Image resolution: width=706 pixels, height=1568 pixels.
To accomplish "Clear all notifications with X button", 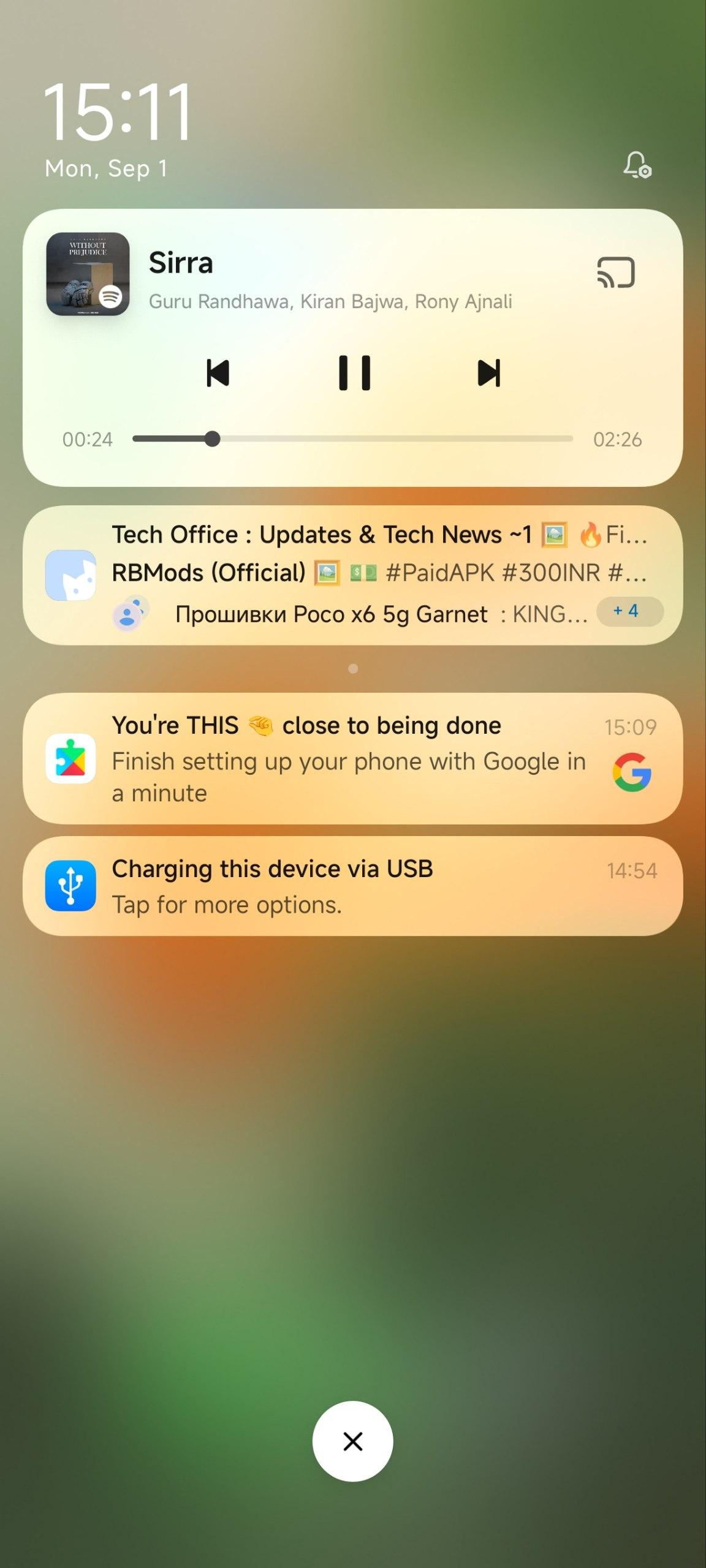I will (x=353, y=1441).
